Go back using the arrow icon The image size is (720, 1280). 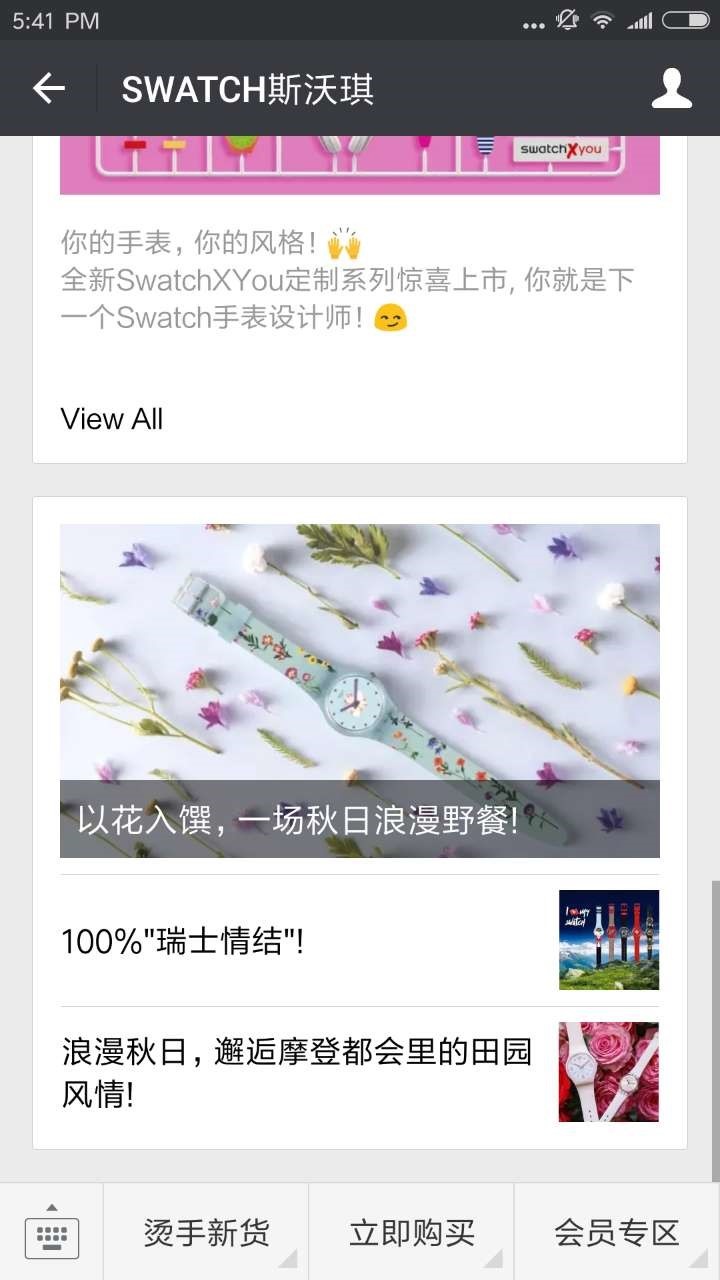48,89
